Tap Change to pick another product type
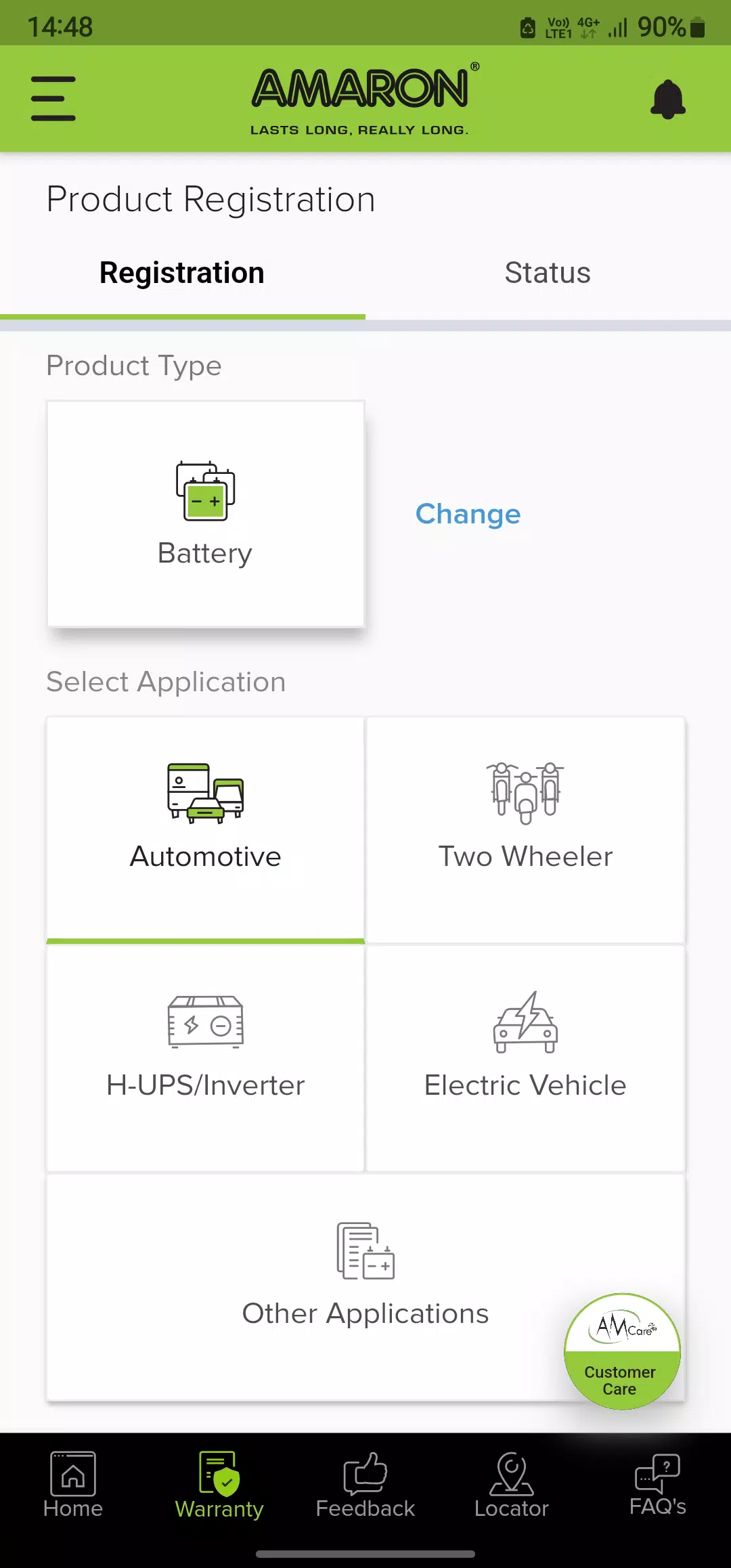The height and width of the screenshot is (1568, 731). 468,514
